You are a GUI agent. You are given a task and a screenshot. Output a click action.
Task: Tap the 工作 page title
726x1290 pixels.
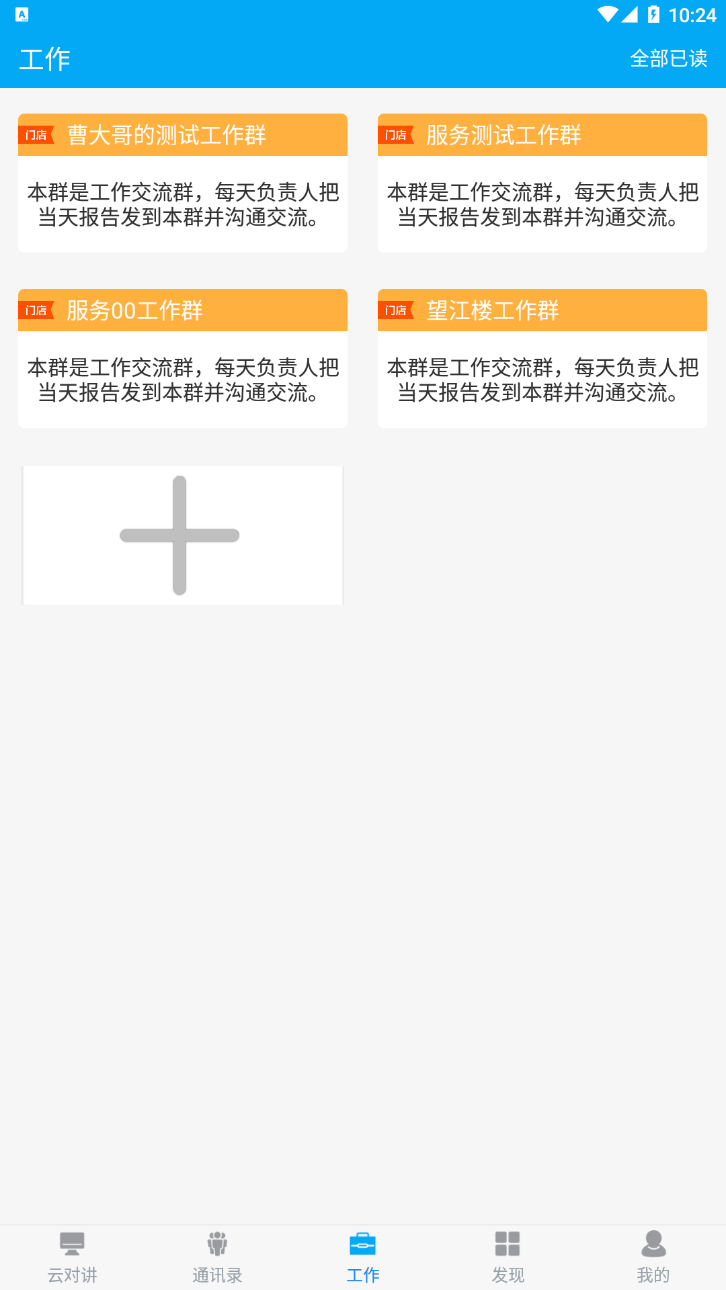[x=43, y=60]
